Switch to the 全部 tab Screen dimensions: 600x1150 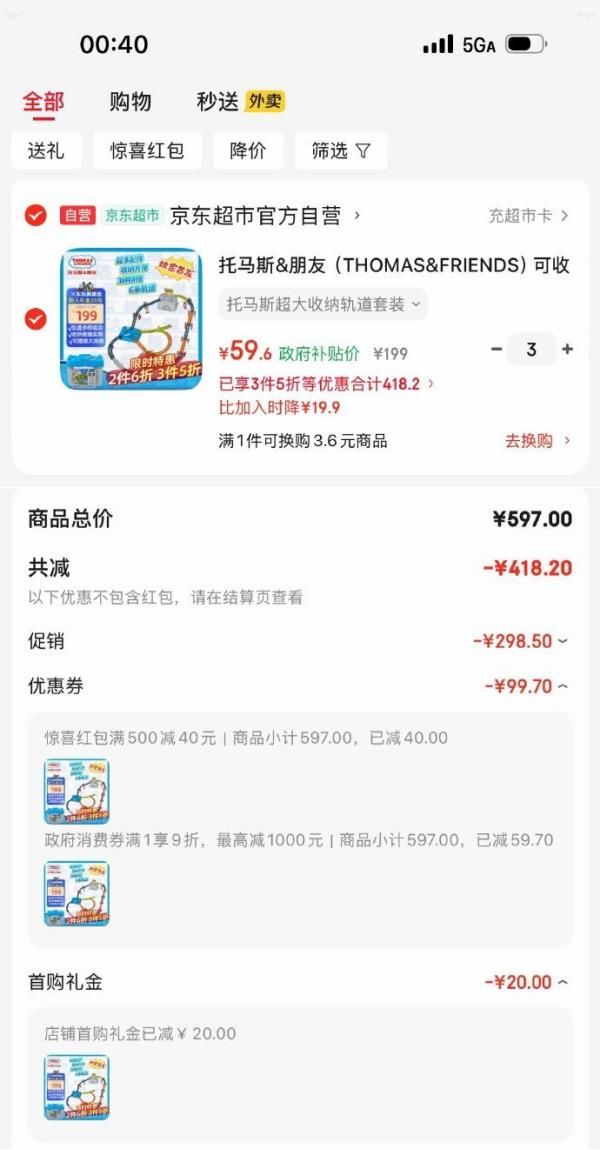pyautogui.click(x=43, y=102)
